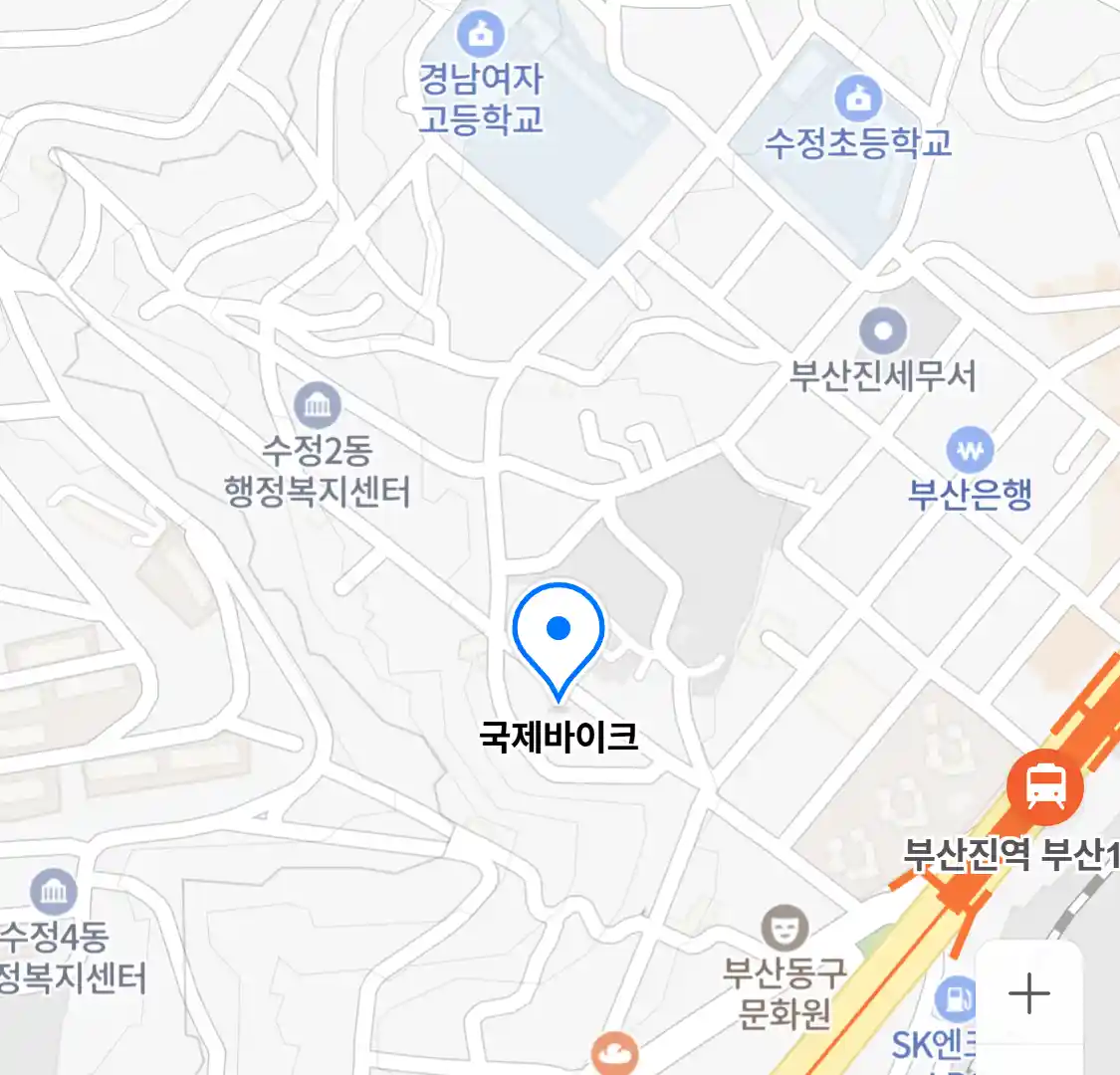The image size is (1120, 1075).
Task: Select the 수정4동 행정복지센터 marker
Action: click(x=53, y=893)
